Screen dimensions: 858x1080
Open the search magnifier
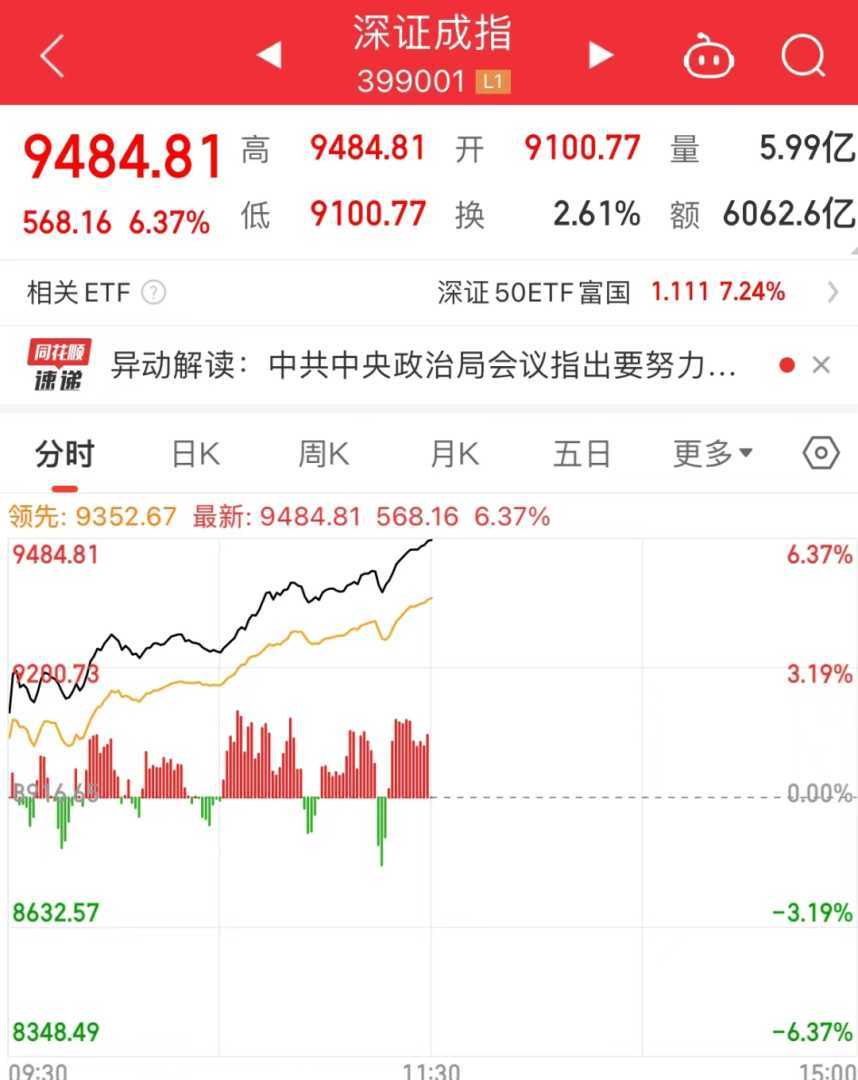(x=804, y=55)
